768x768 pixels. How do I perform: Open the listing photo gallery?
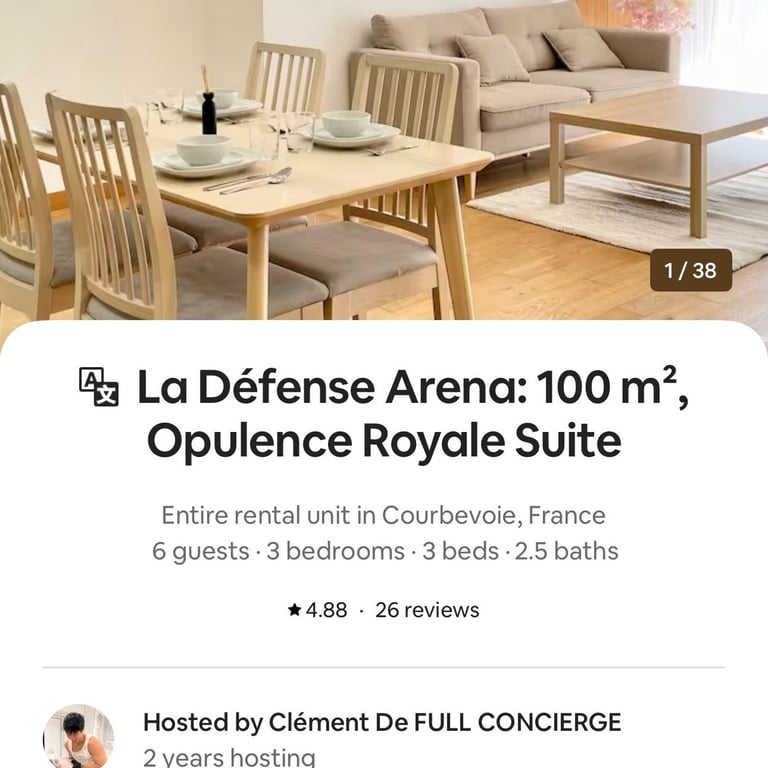(384, 160)
